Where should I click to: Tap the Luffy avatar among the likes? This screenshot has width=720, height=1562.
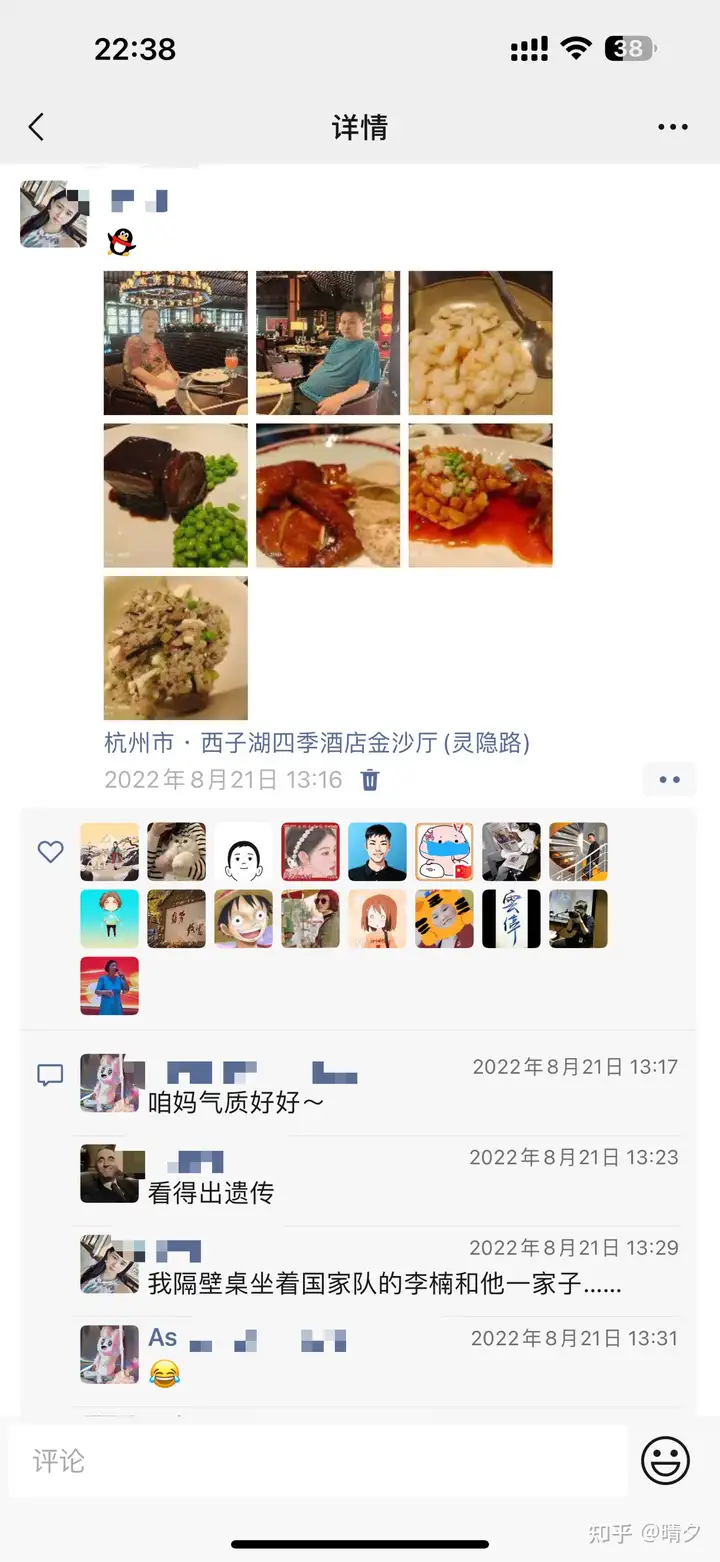click(243, 918)
